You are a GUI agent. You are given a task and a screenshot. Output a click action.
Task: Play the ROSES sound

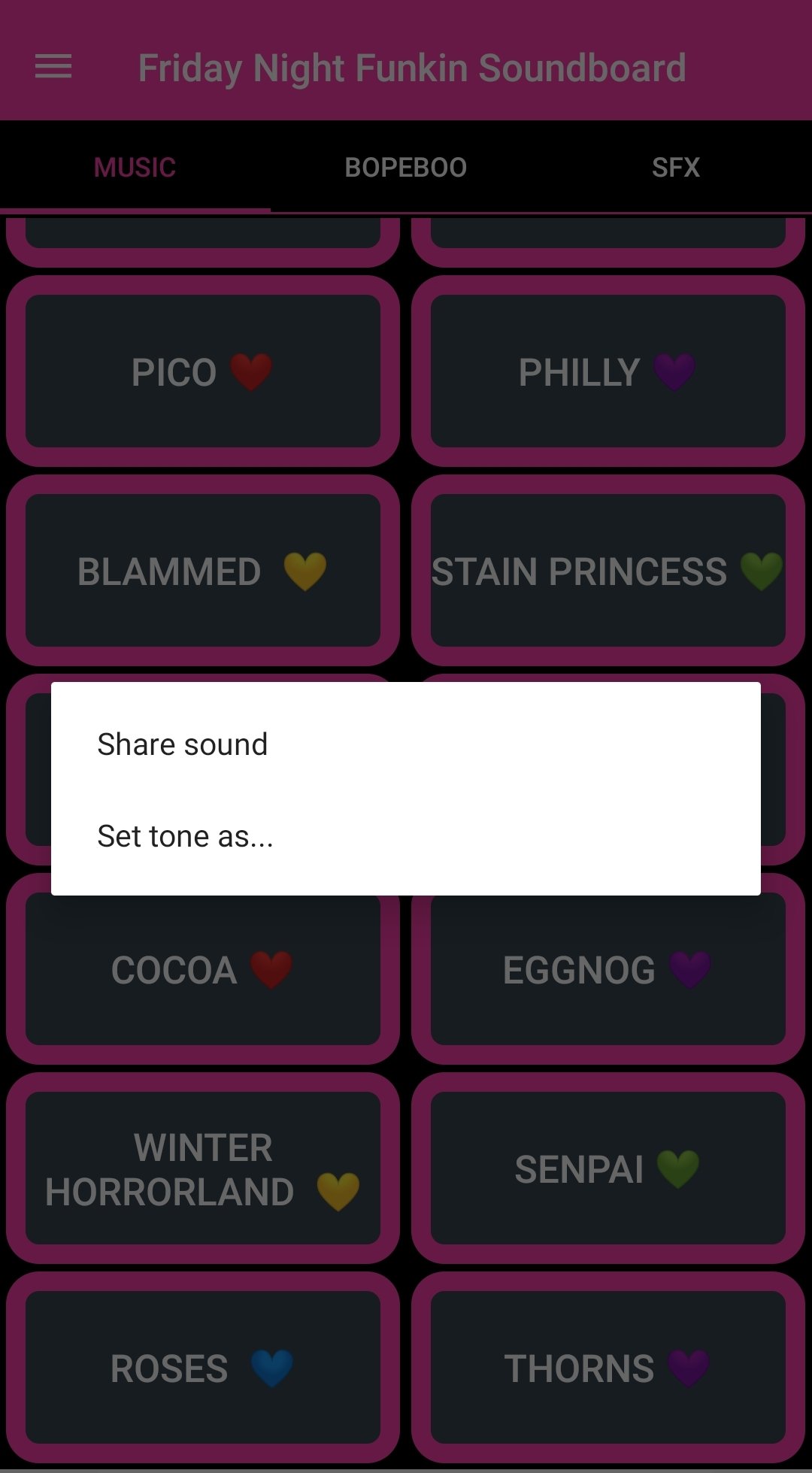[x=203, y=1368]
